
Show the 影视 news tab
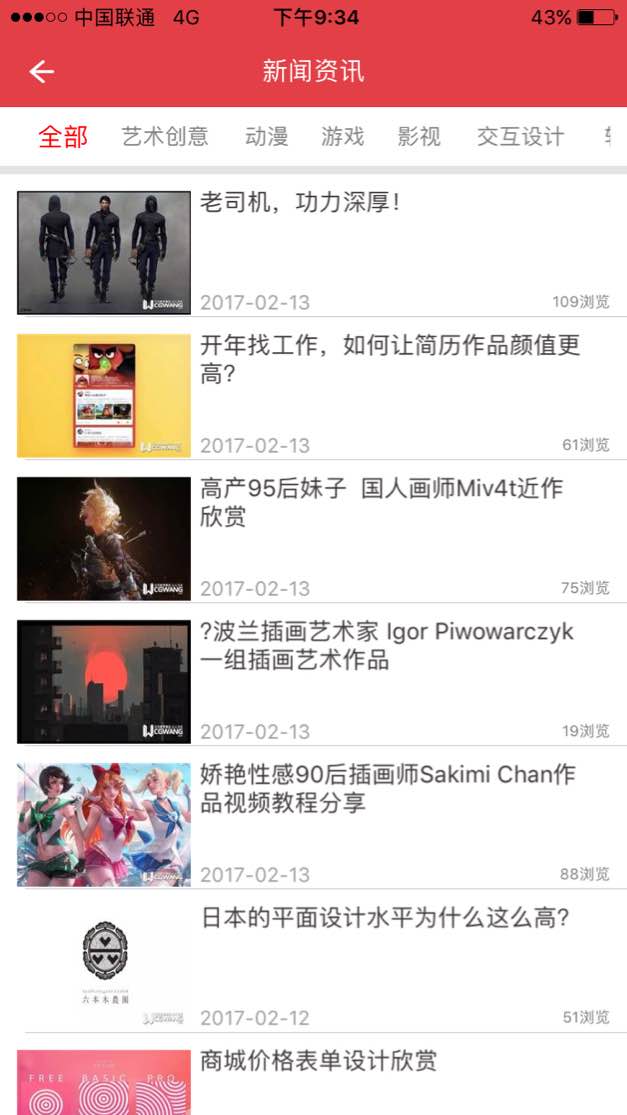point(418,137)
